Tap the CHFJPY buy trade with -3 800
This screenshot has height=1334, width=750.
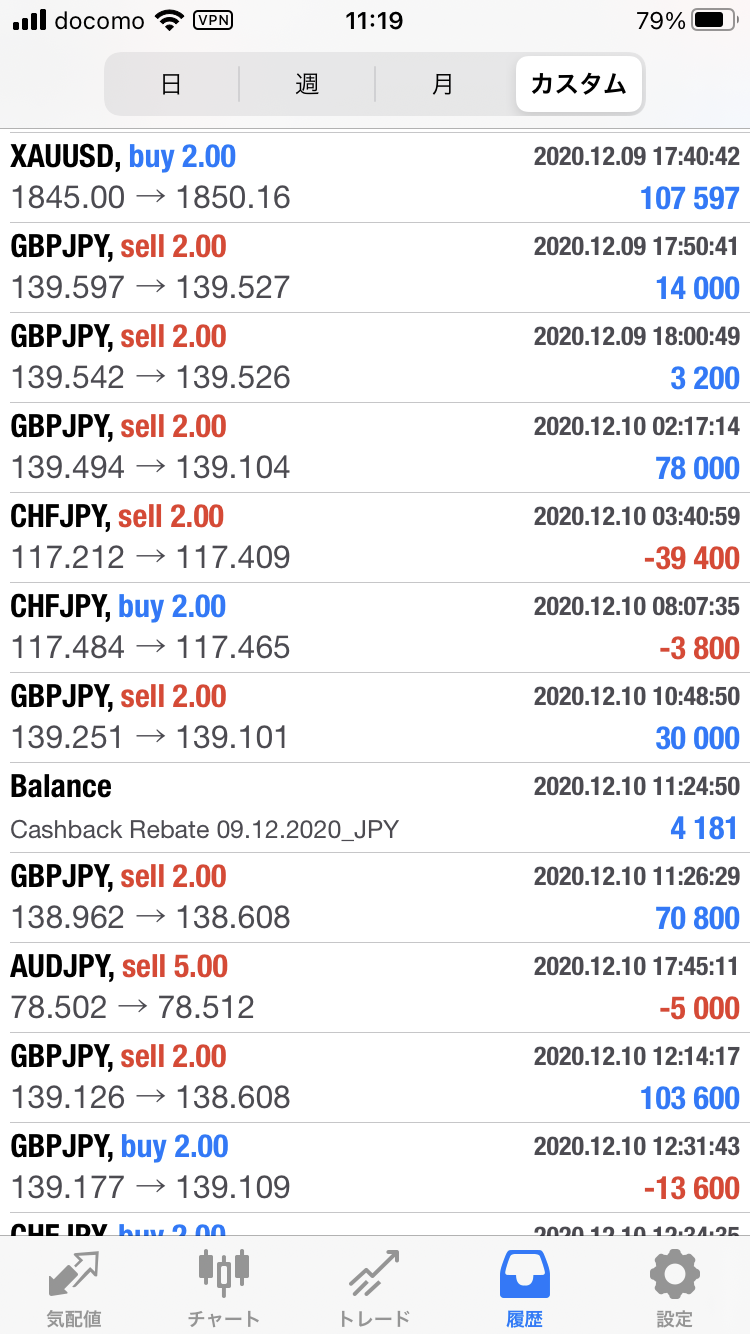[x=375, y=627]
